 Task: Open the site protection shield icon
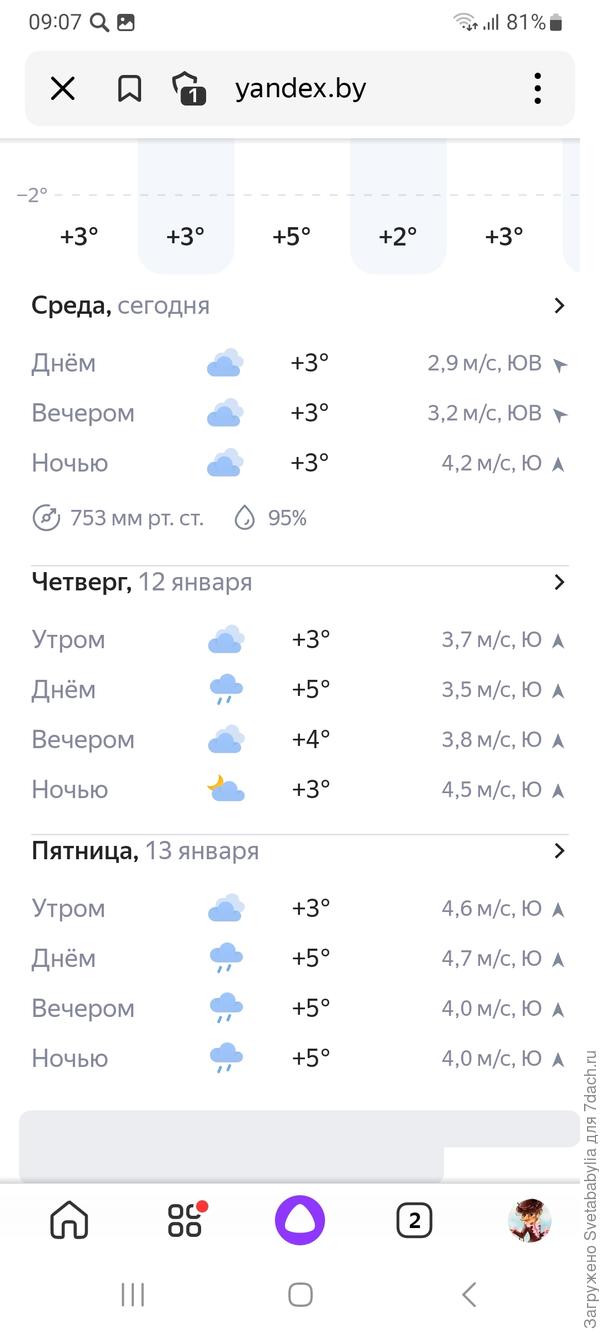click(189, 89)
